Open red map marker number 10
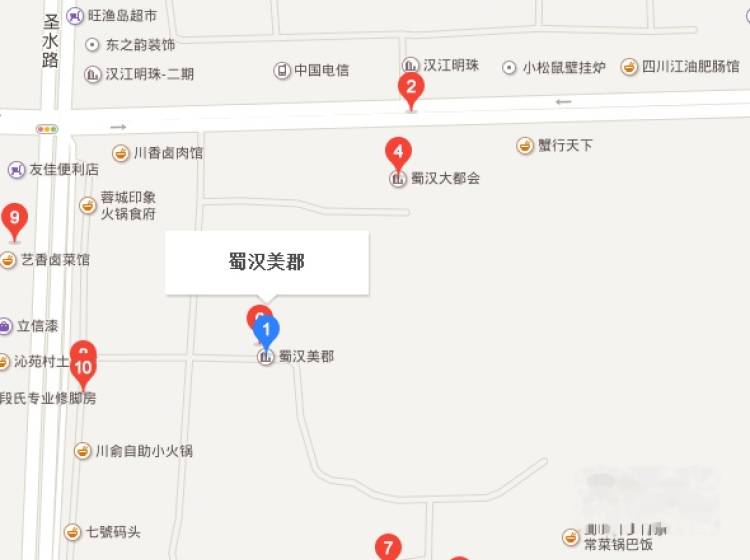The width and height of the screenshot is (750, 560). (83, 370)
